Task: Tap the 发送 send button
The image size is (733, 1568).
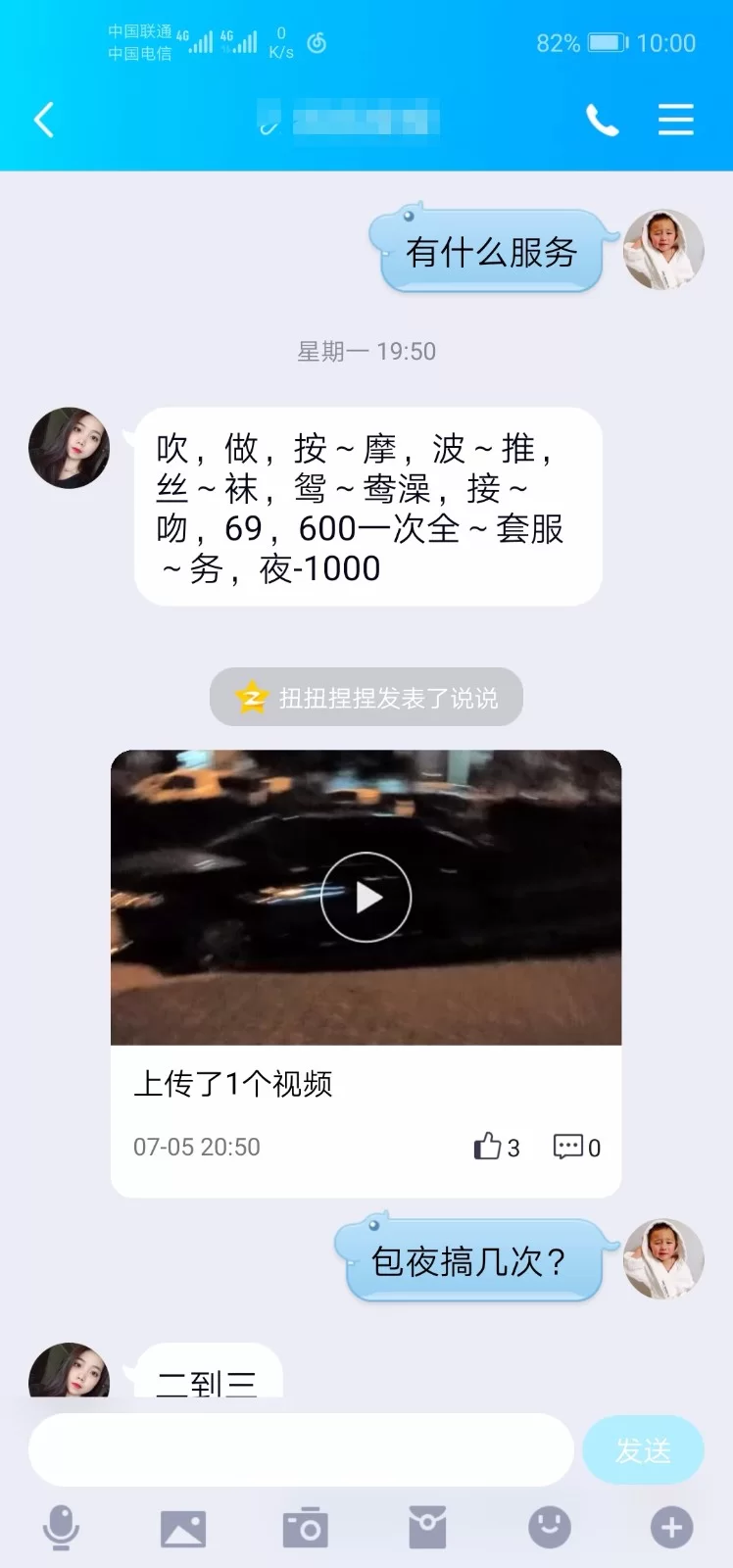Action: pos(643,1449)
